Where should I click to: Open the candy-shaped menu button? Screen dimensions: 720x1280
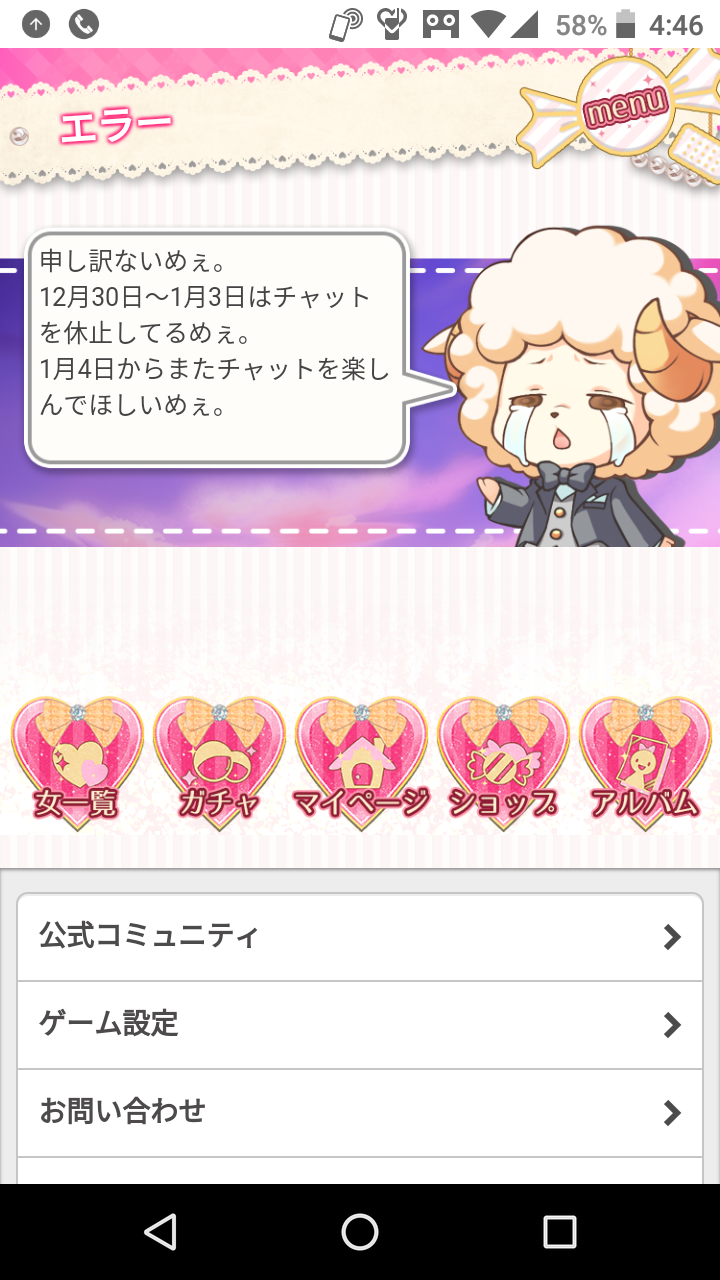(625, 105)
